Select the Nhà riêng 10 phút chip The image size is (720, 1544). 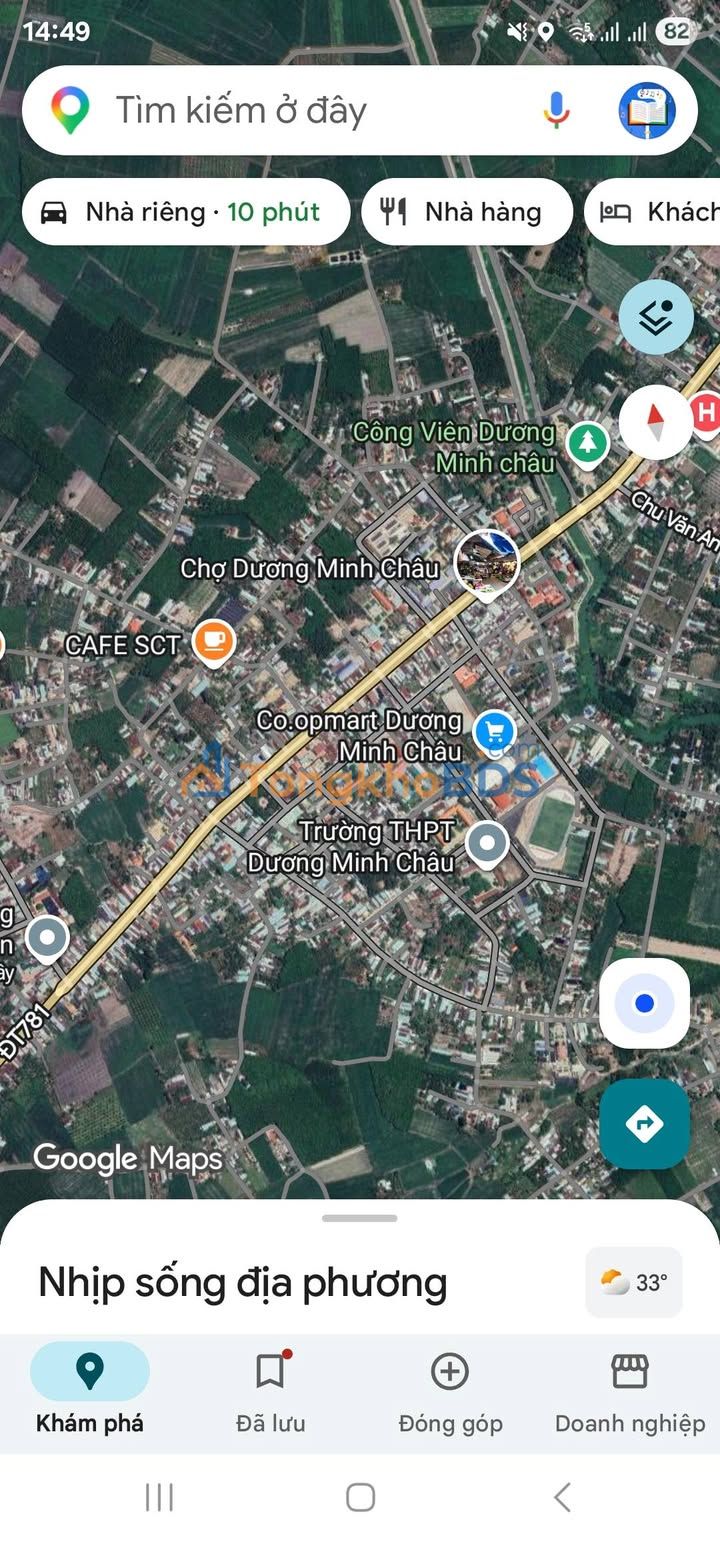tap(186, 212)
